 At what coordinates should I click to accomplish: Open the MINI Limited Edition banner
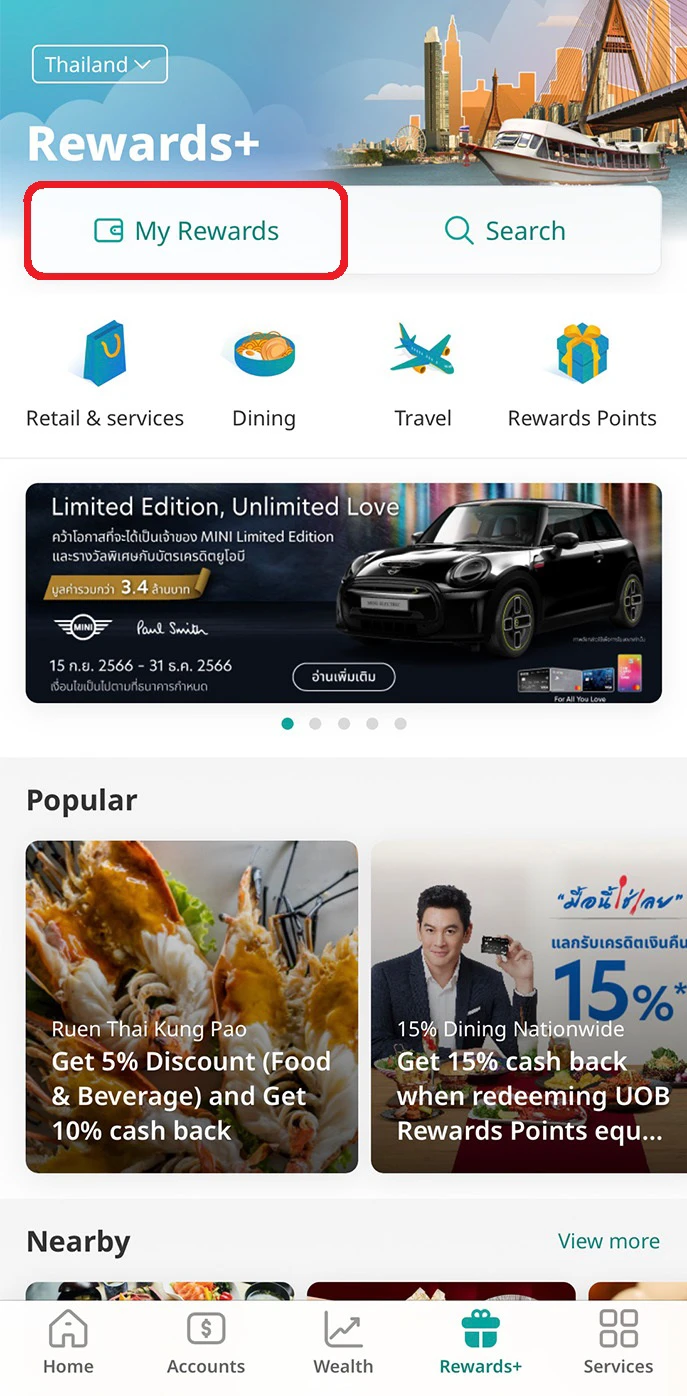click(343, 593)
